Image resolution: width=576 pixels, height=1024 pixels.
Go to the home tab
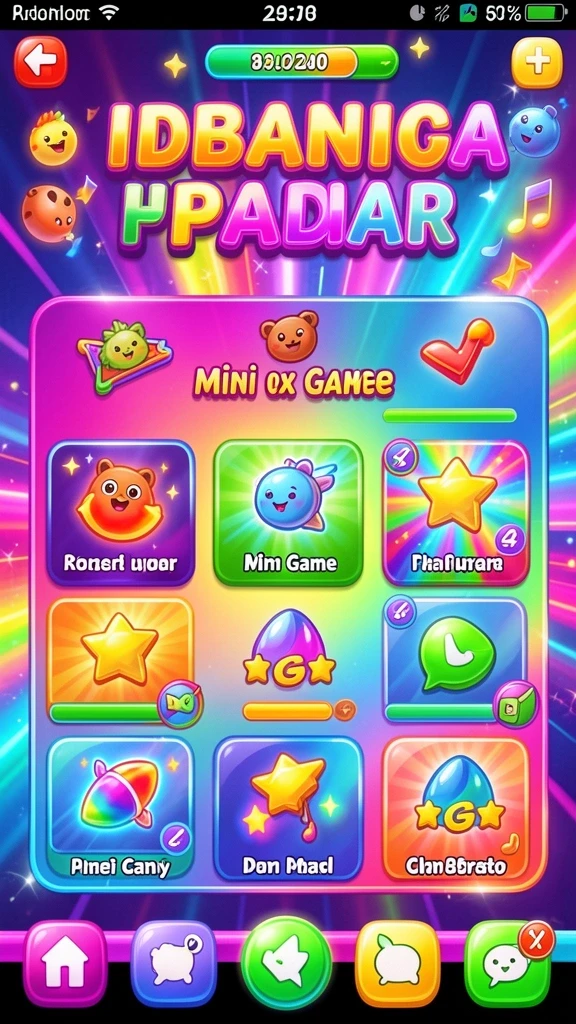point(65,964)
